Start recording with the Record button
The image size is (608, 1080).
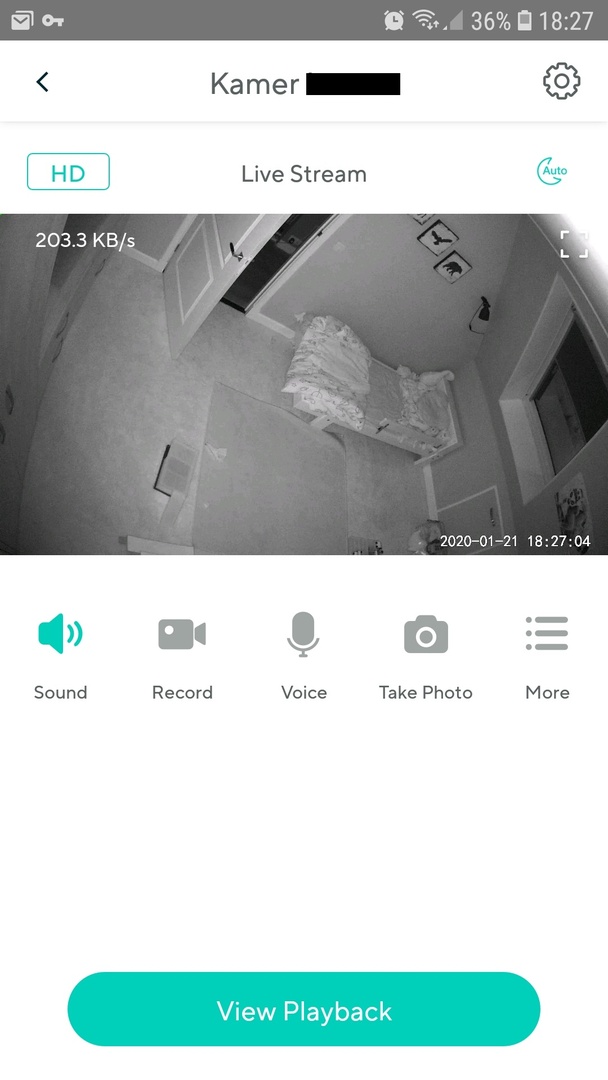182,635
